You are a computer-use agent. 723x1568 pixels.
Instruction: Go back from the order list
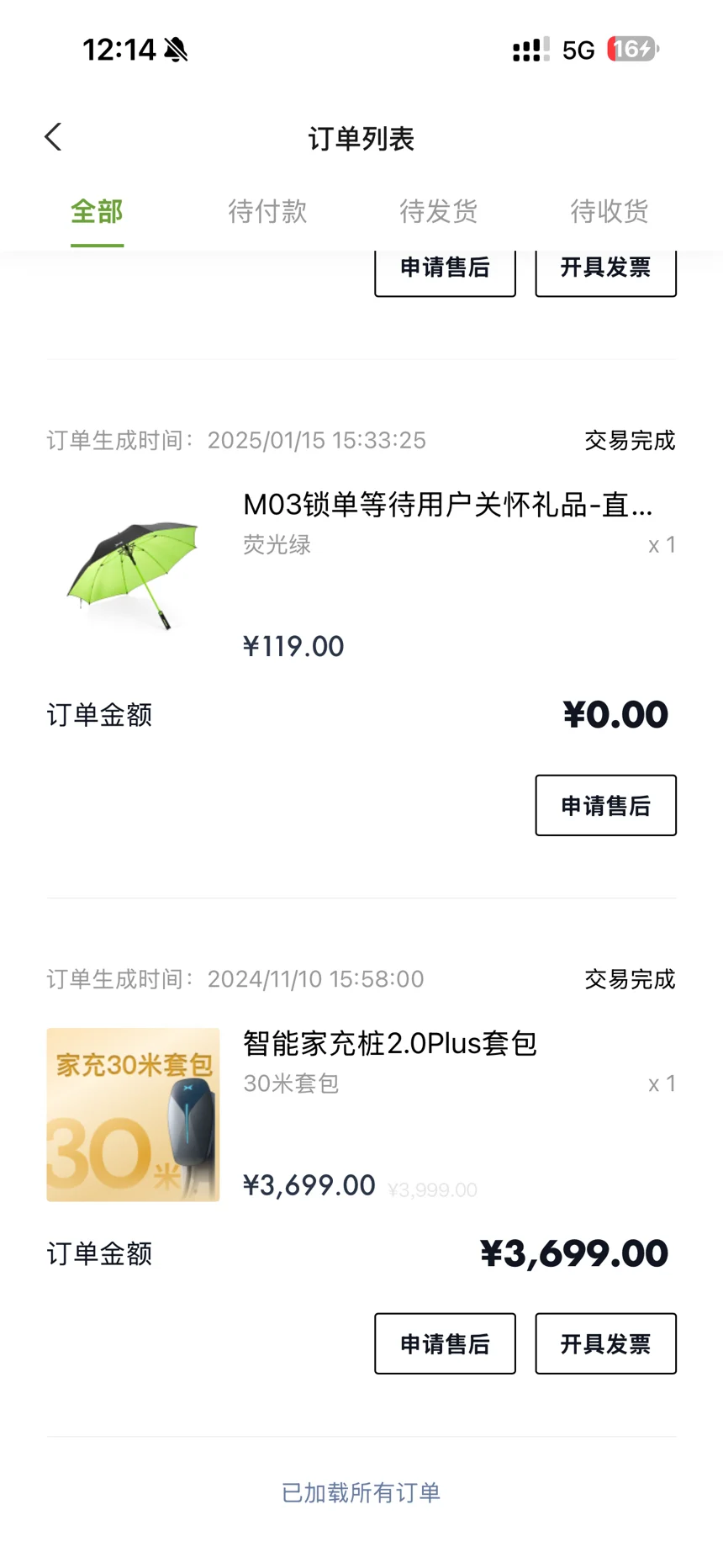click(x=54, y=137)
